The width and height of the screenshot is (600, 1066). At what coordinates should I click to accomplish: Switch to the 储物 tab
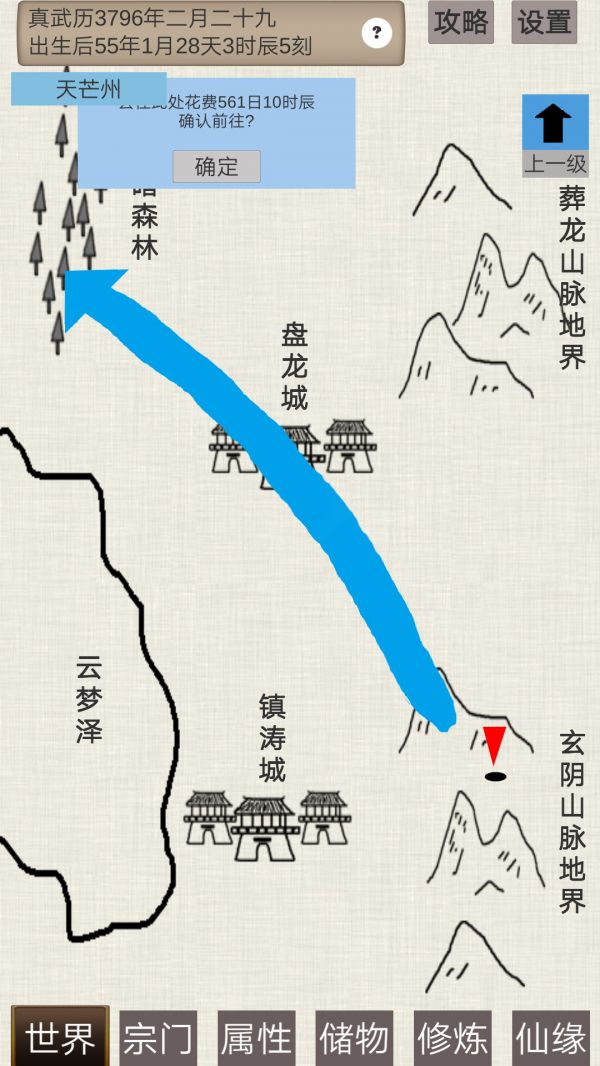354,1038
